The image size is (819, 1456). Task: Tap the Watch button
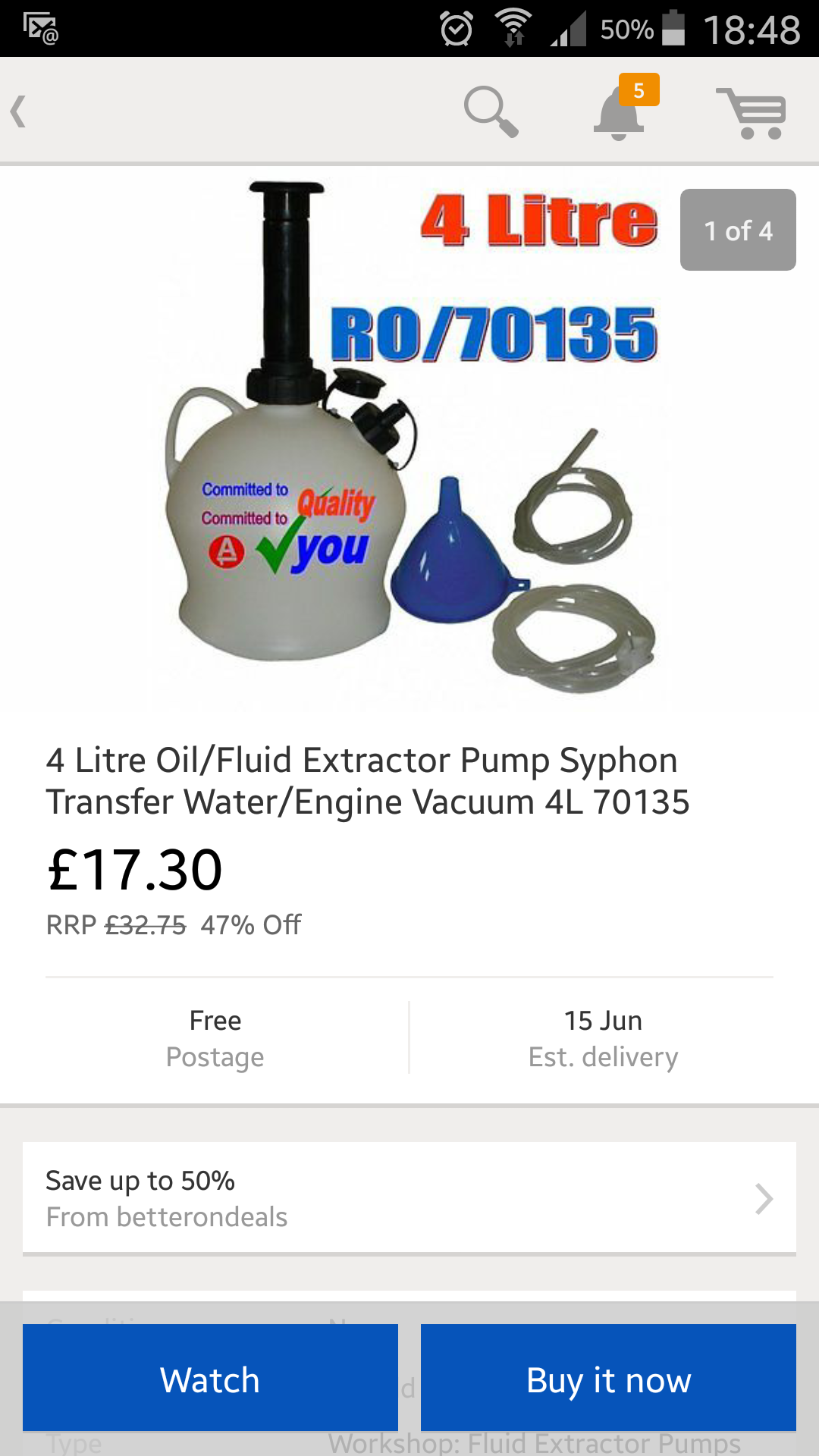click(210, 1379)
